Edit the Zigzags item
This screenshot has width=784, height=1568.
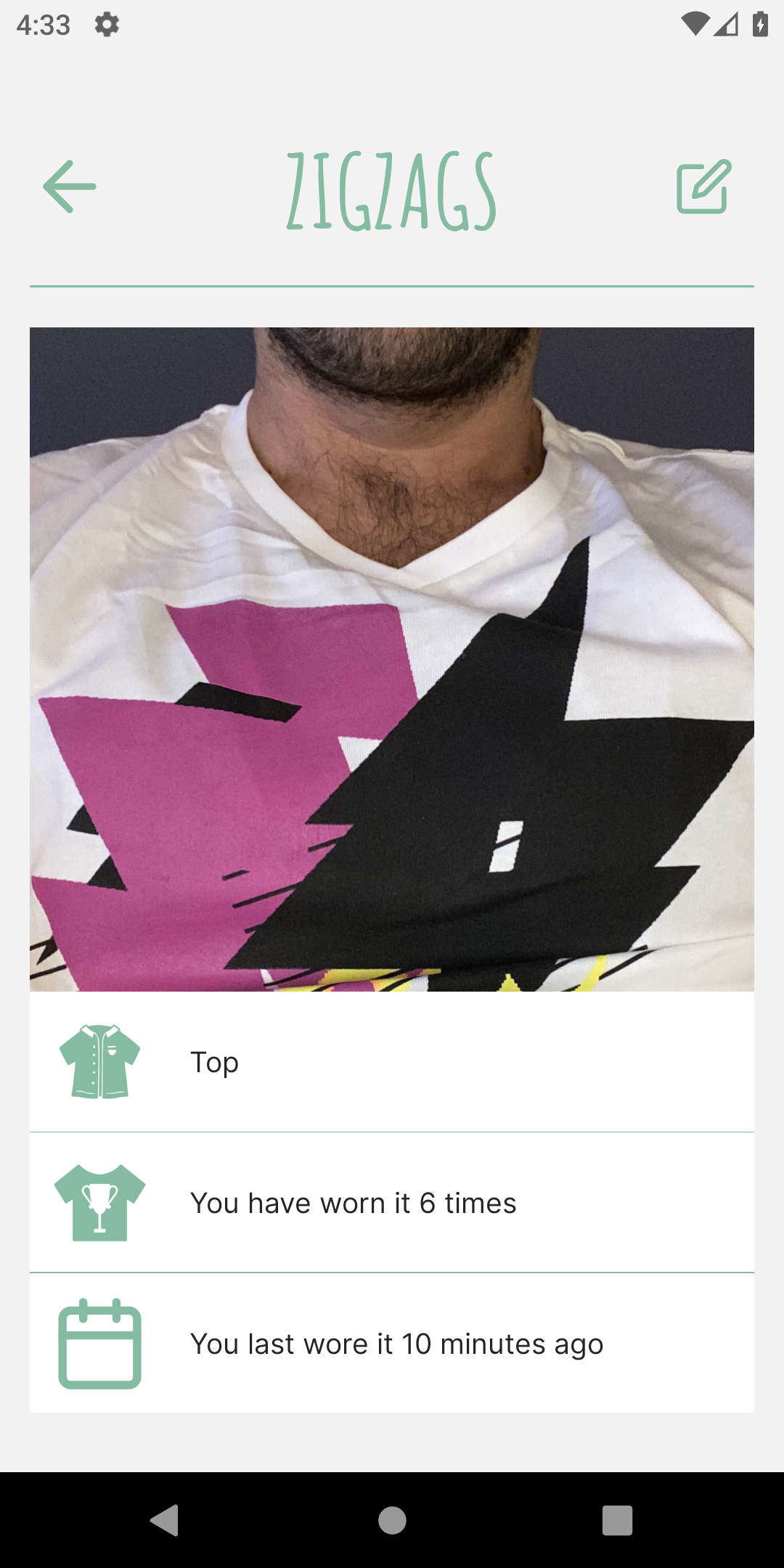coord(703,187)
